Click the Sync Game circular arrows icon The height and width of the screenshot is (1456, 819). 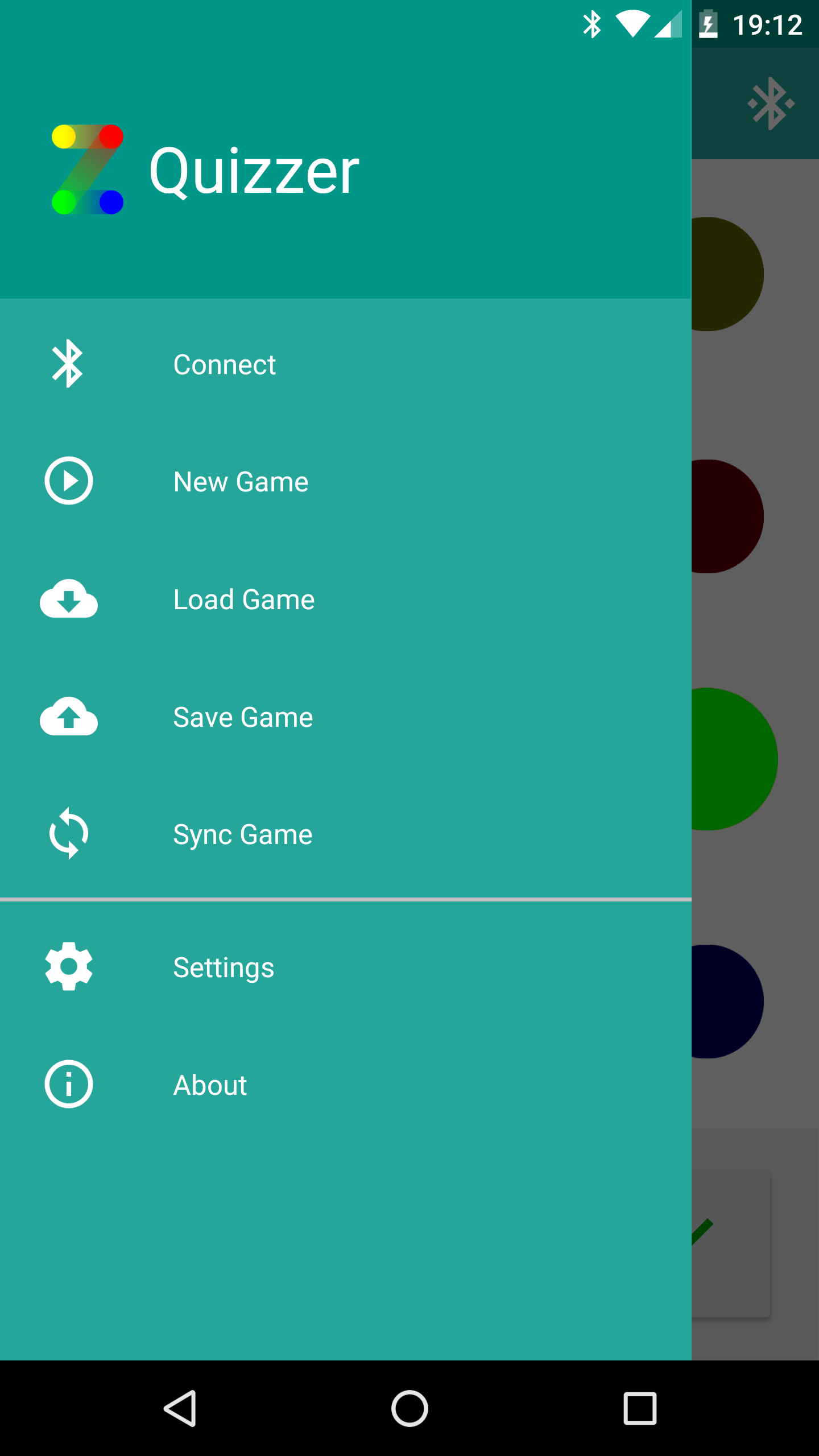coord(68,834)
